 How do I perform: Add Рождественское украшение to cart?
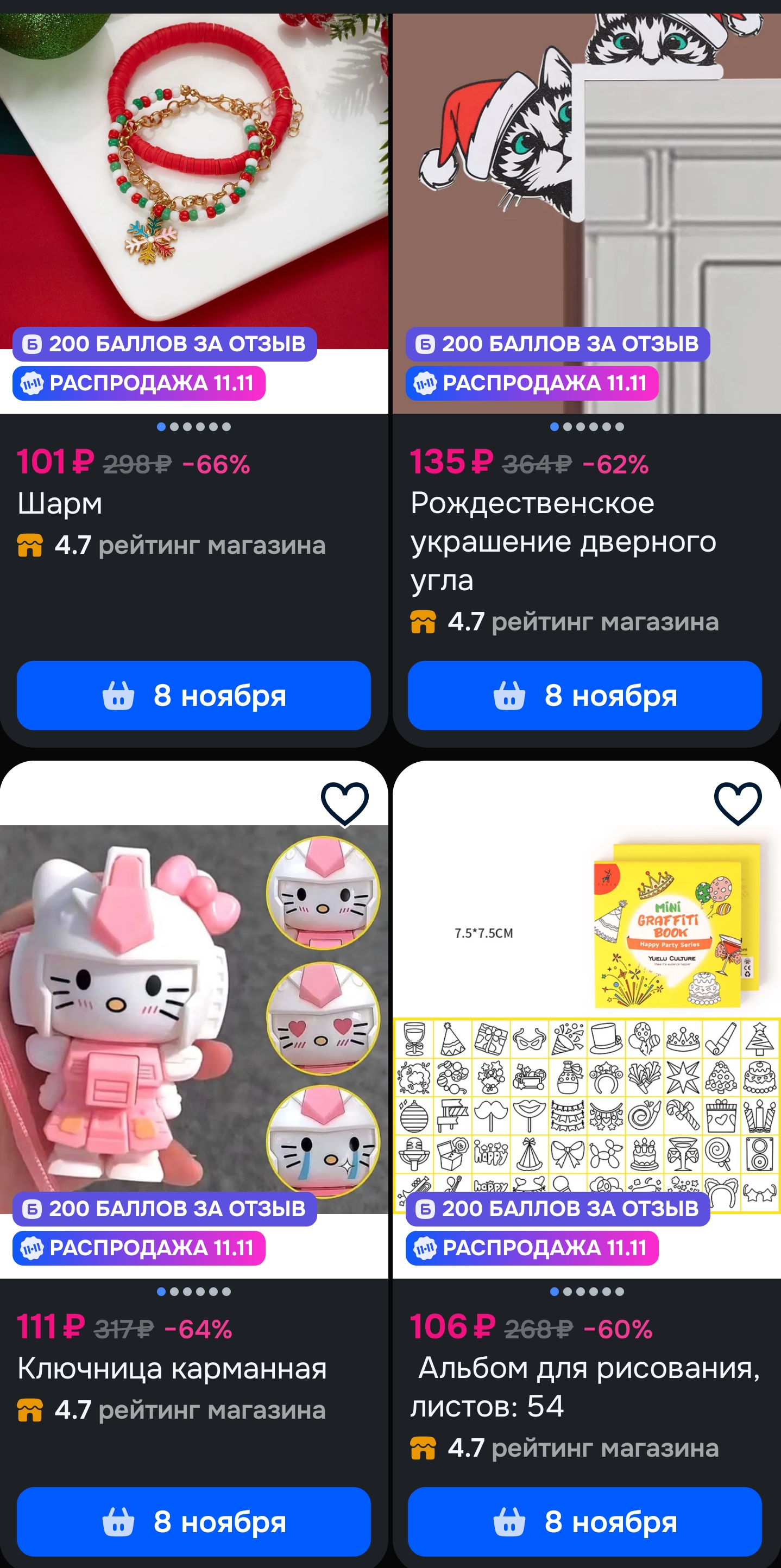pos(584,695)
